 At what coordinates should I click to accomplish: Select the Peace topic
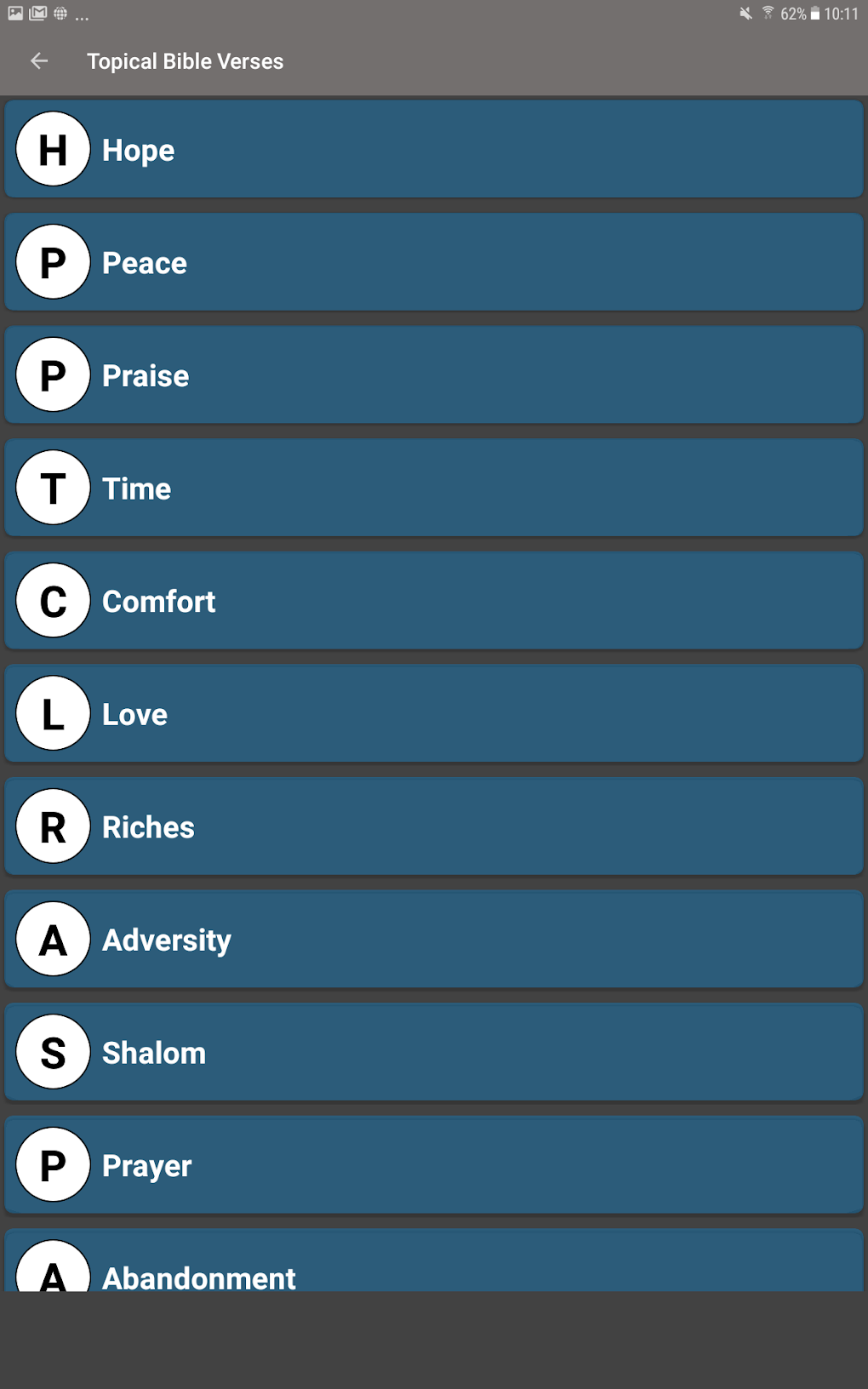[434, 262]
